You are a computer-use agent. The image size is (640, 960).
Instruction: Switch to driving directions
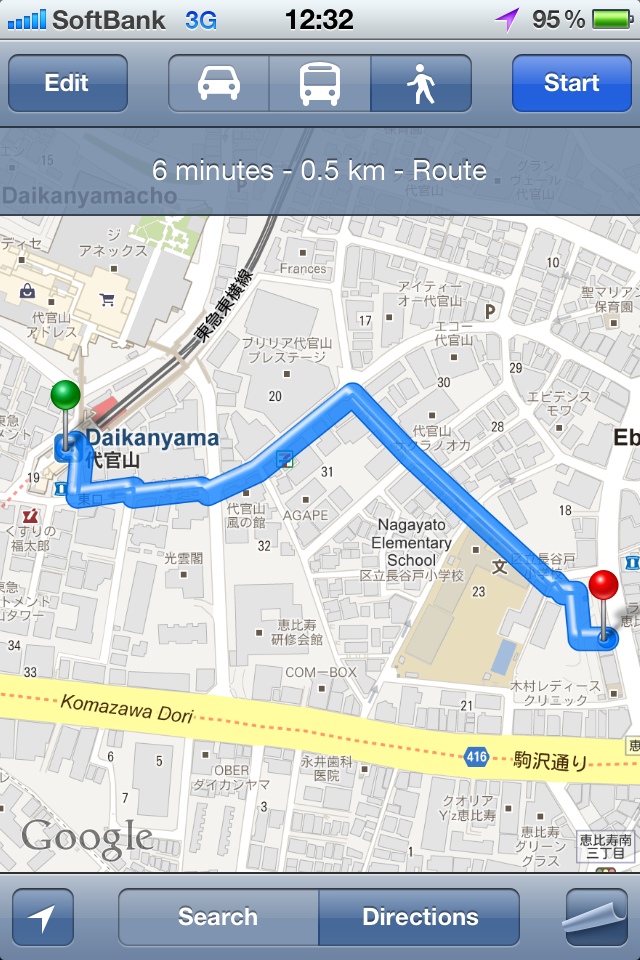coord(219,83)
